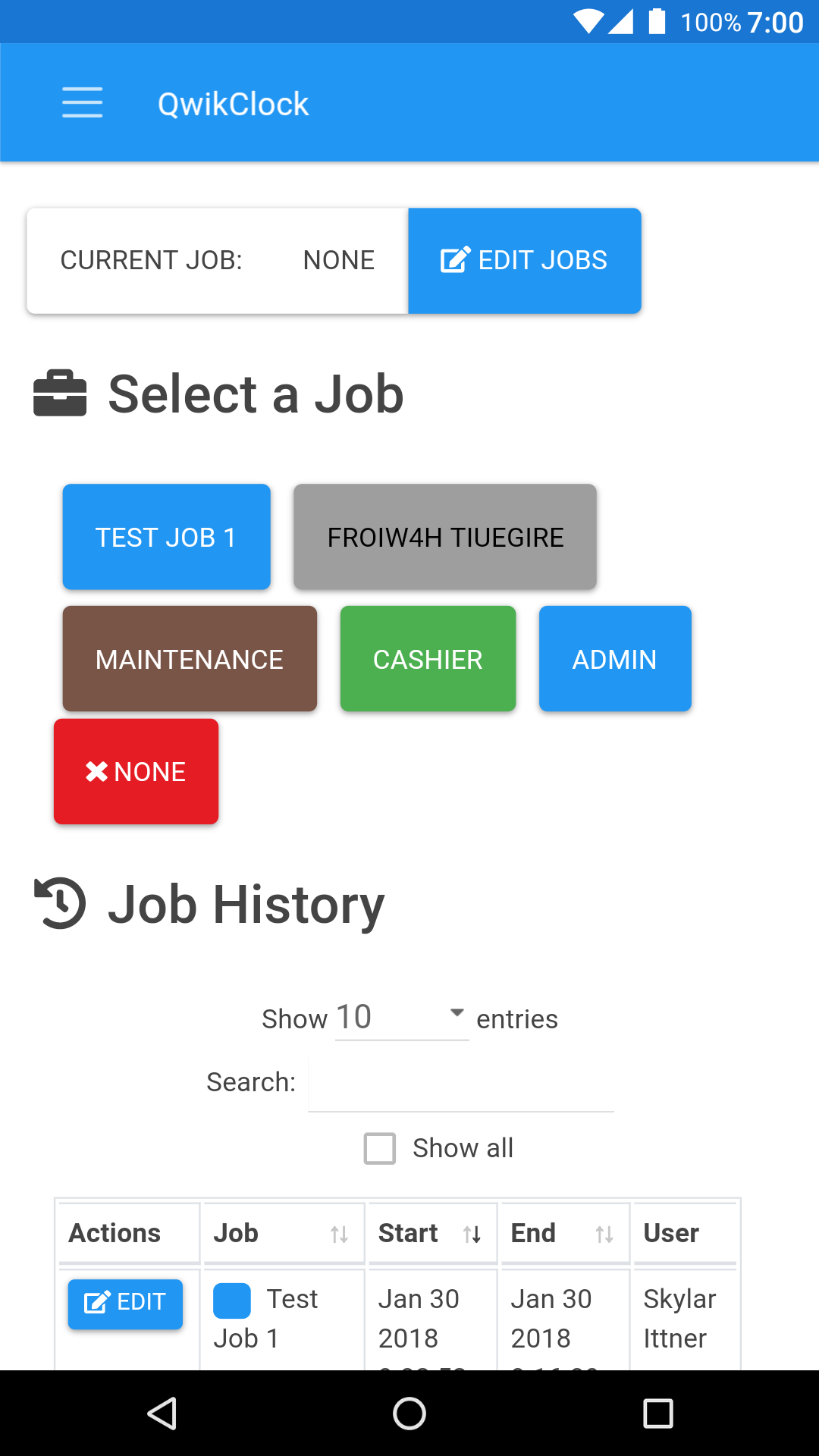Check the Show all checkbox
The width and height of the screenshot is (819, 1456).
[x=380, y=1148]
